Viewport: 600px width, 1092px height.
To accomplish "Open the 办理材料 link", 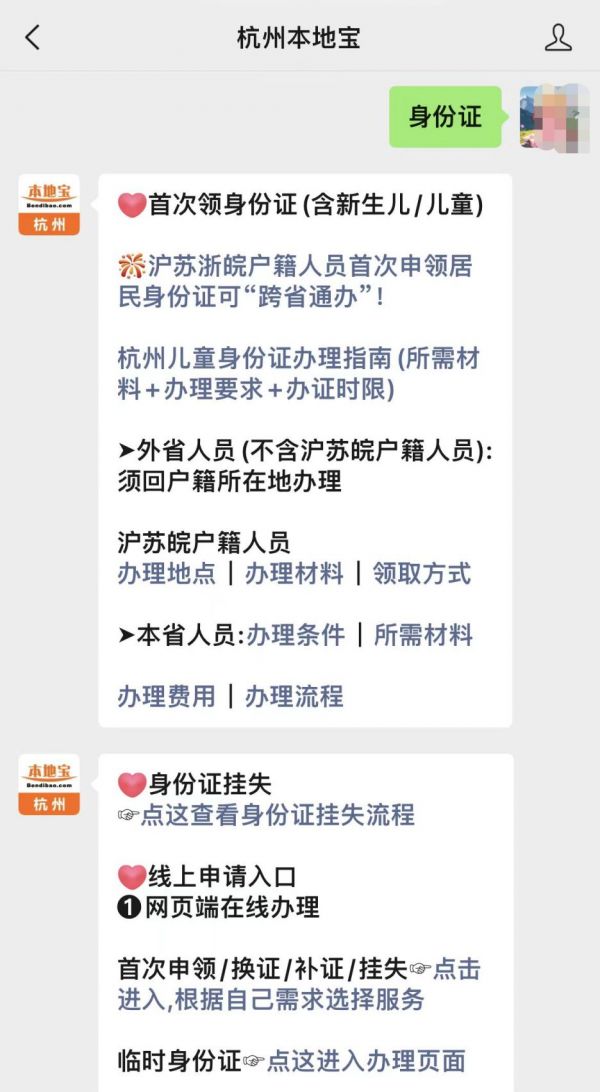I will pos(294,573).
